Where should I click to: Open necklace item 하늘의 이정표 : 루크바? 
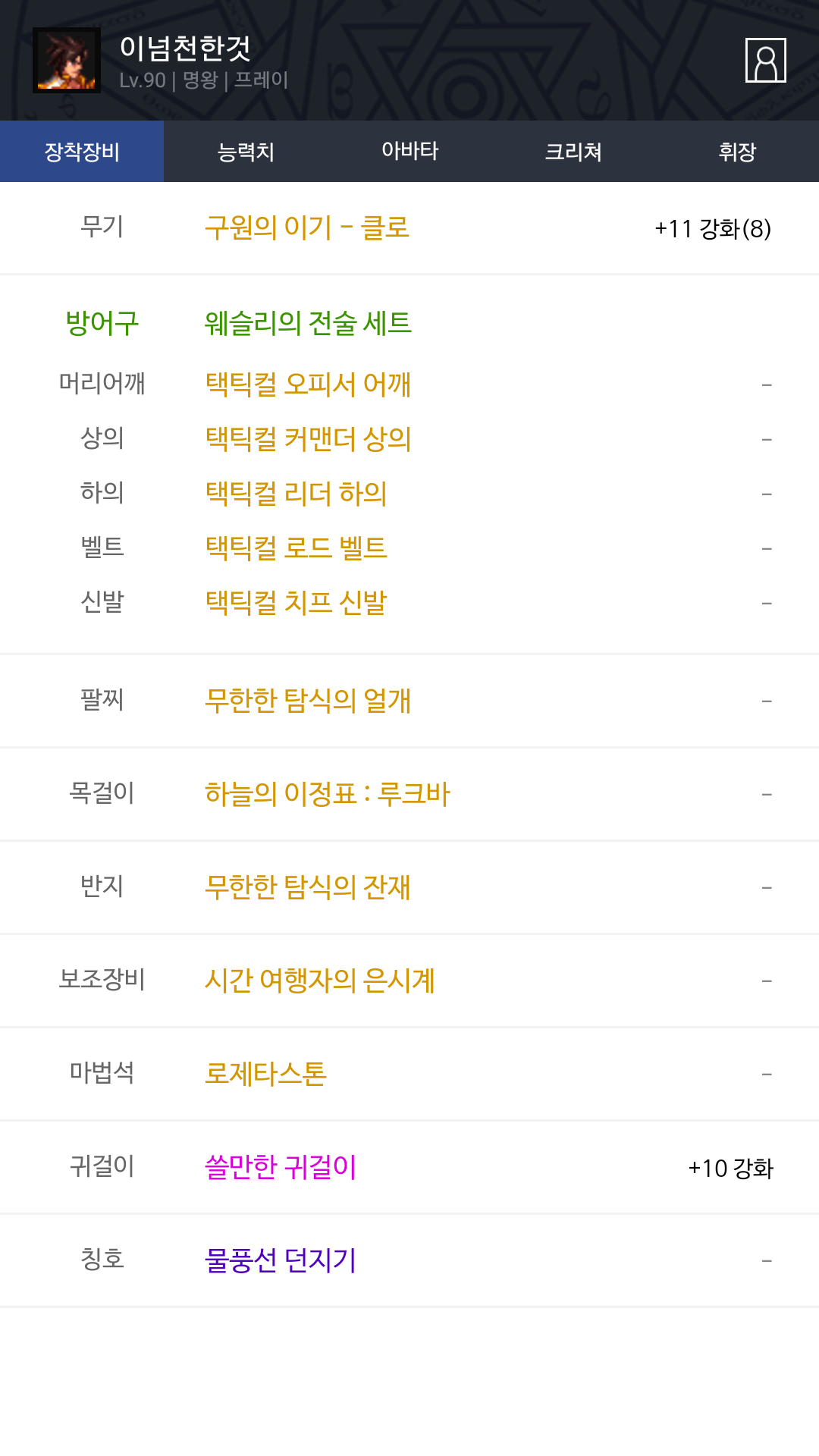click(x=327, y=793)
